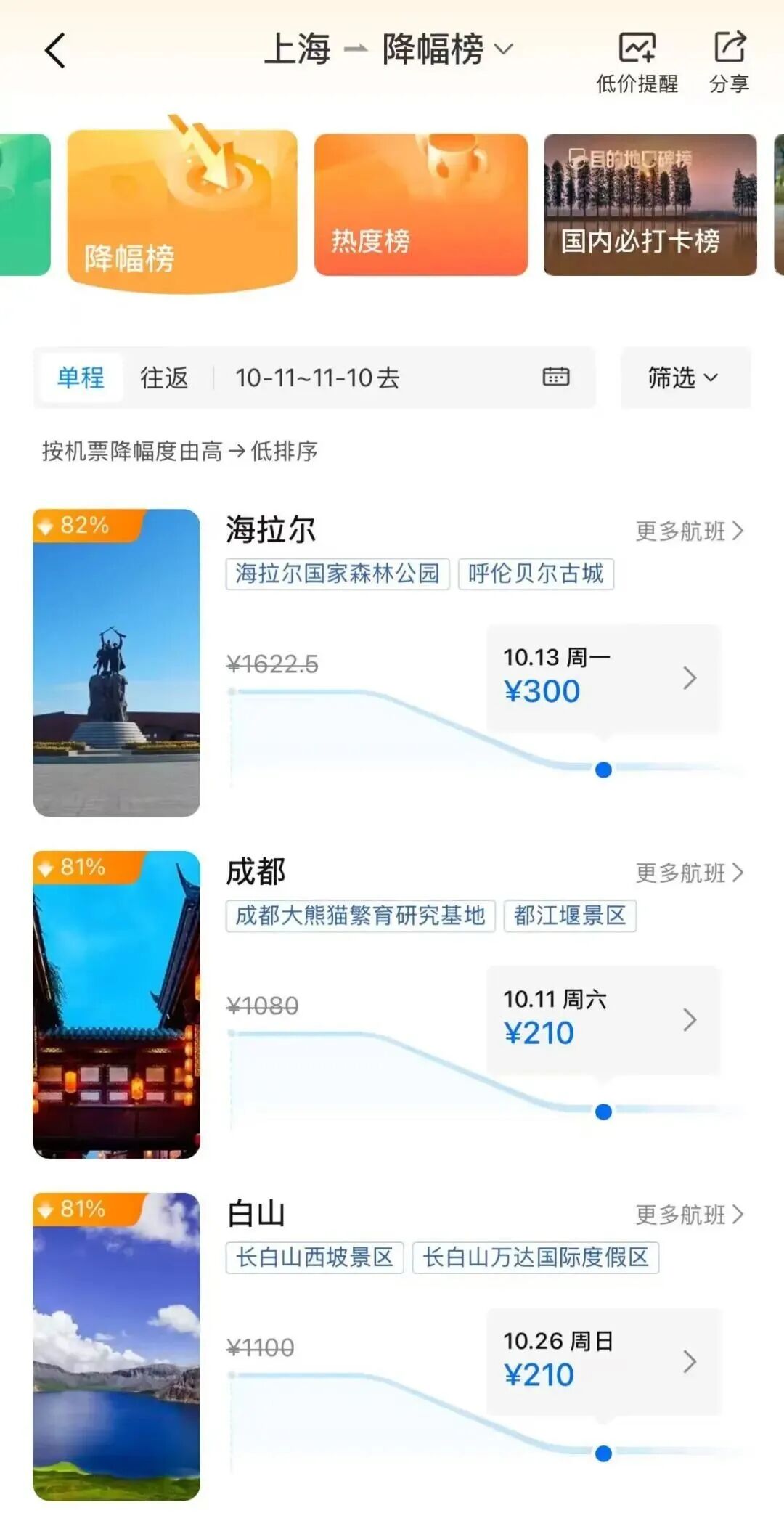Screen dimensions: 784x1521
Task: Set a 低价提醒 price alert
Action: coord(637,62)
